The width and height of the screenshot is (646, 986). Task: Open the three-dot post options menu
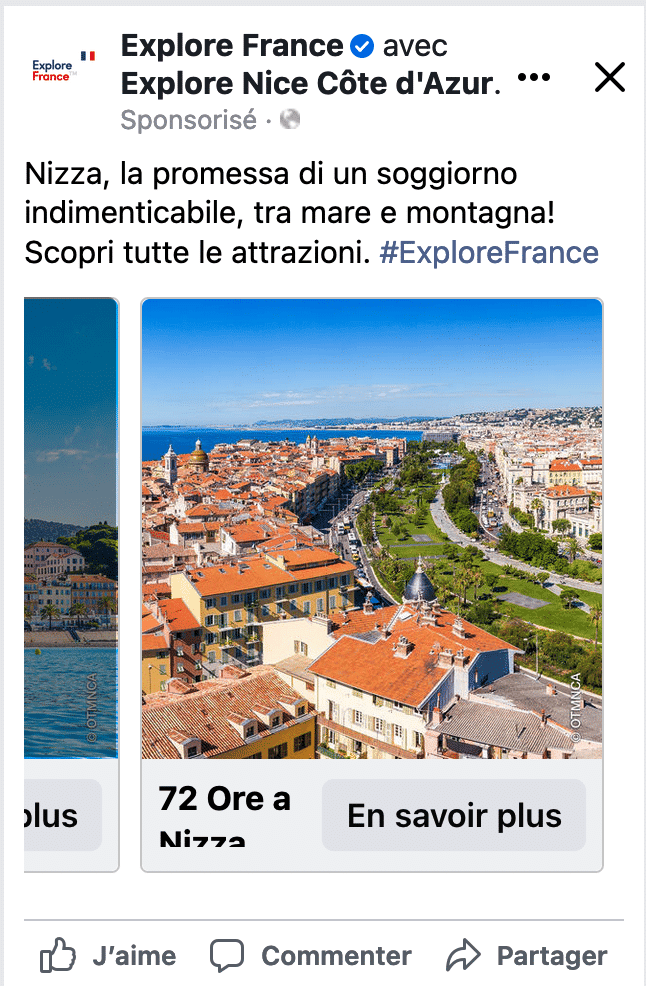coord(534,78)
